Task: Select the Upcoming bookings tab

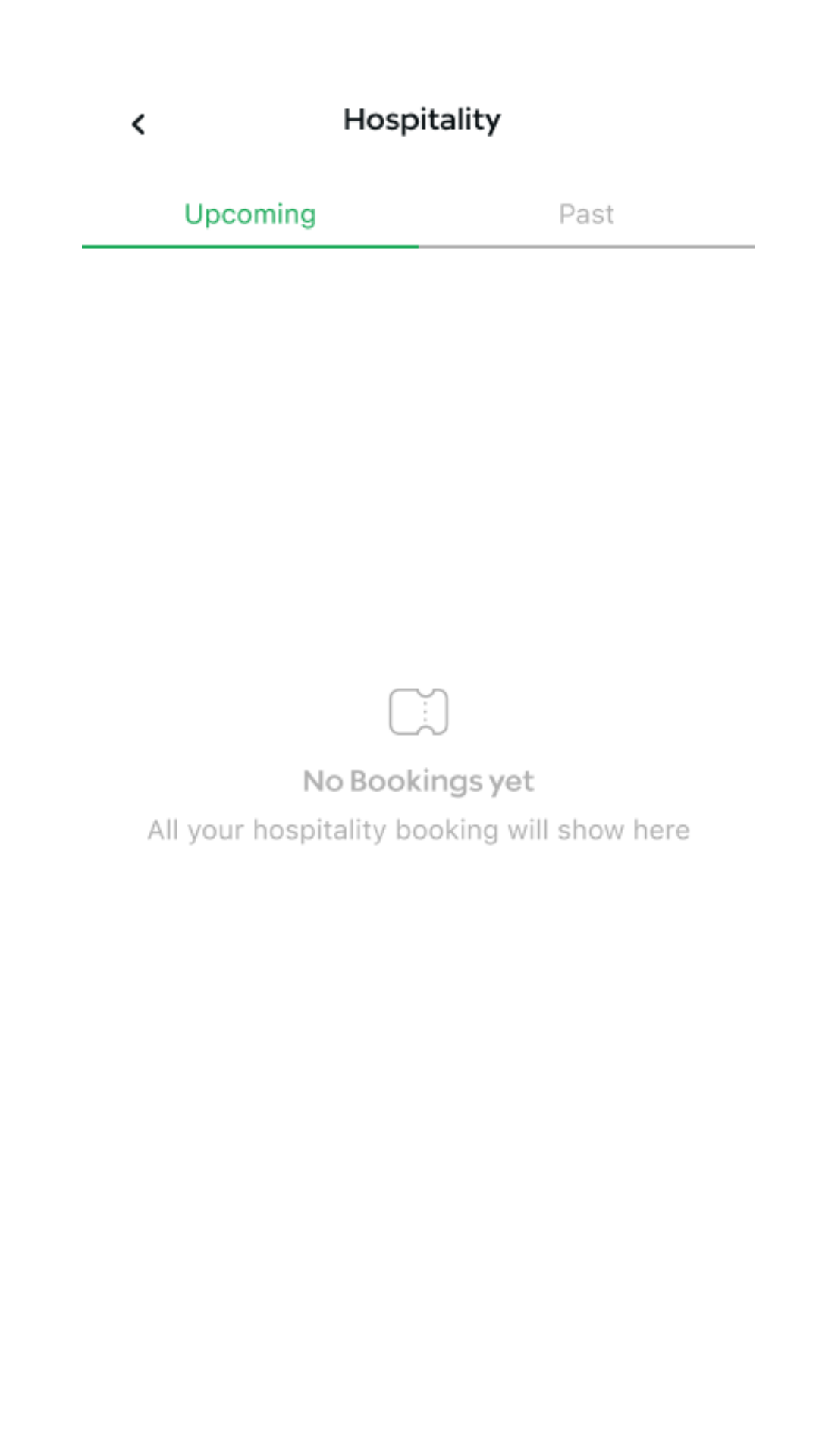Action: [x=250, y=215]
